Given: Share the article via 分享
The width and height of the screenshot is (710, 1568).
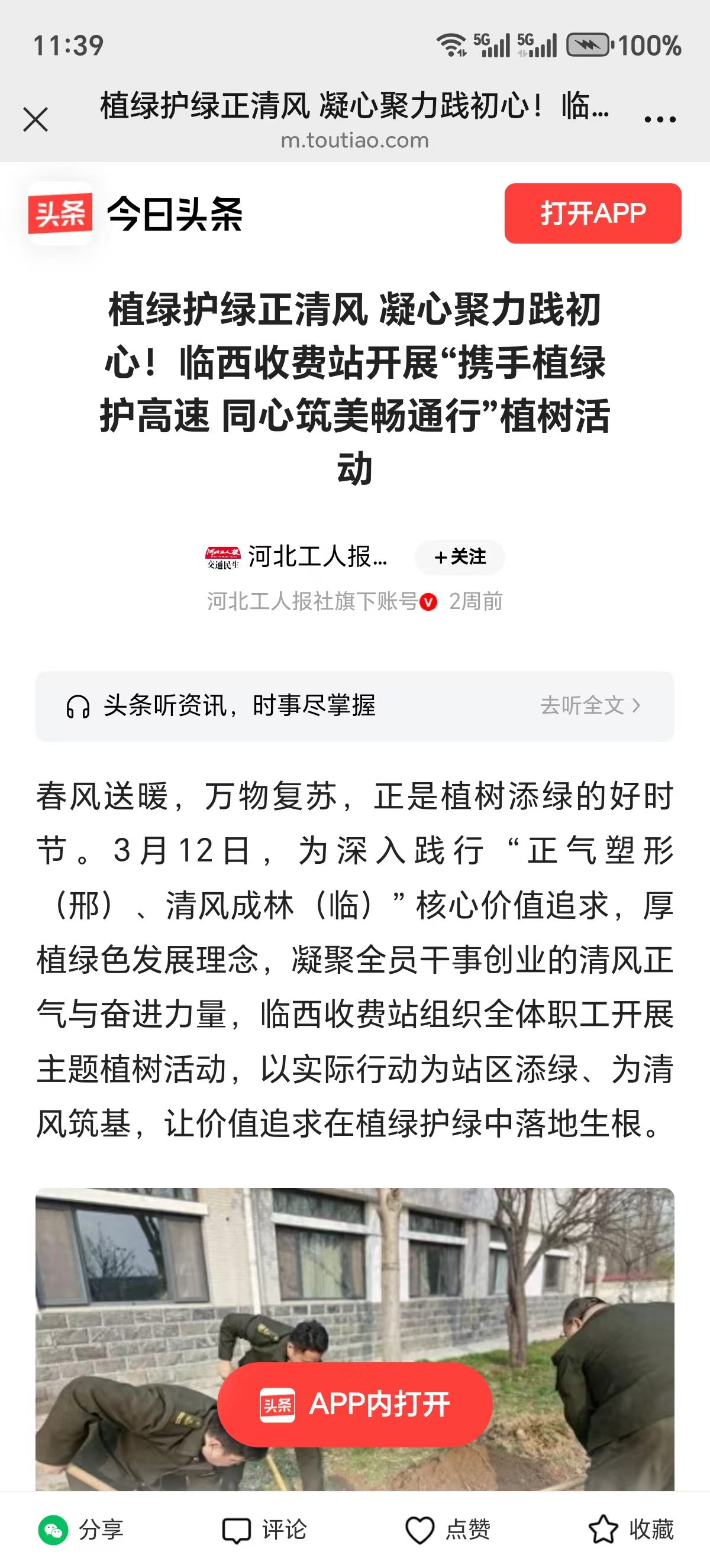Looking at the screenshot, I should coord(82,1528).
